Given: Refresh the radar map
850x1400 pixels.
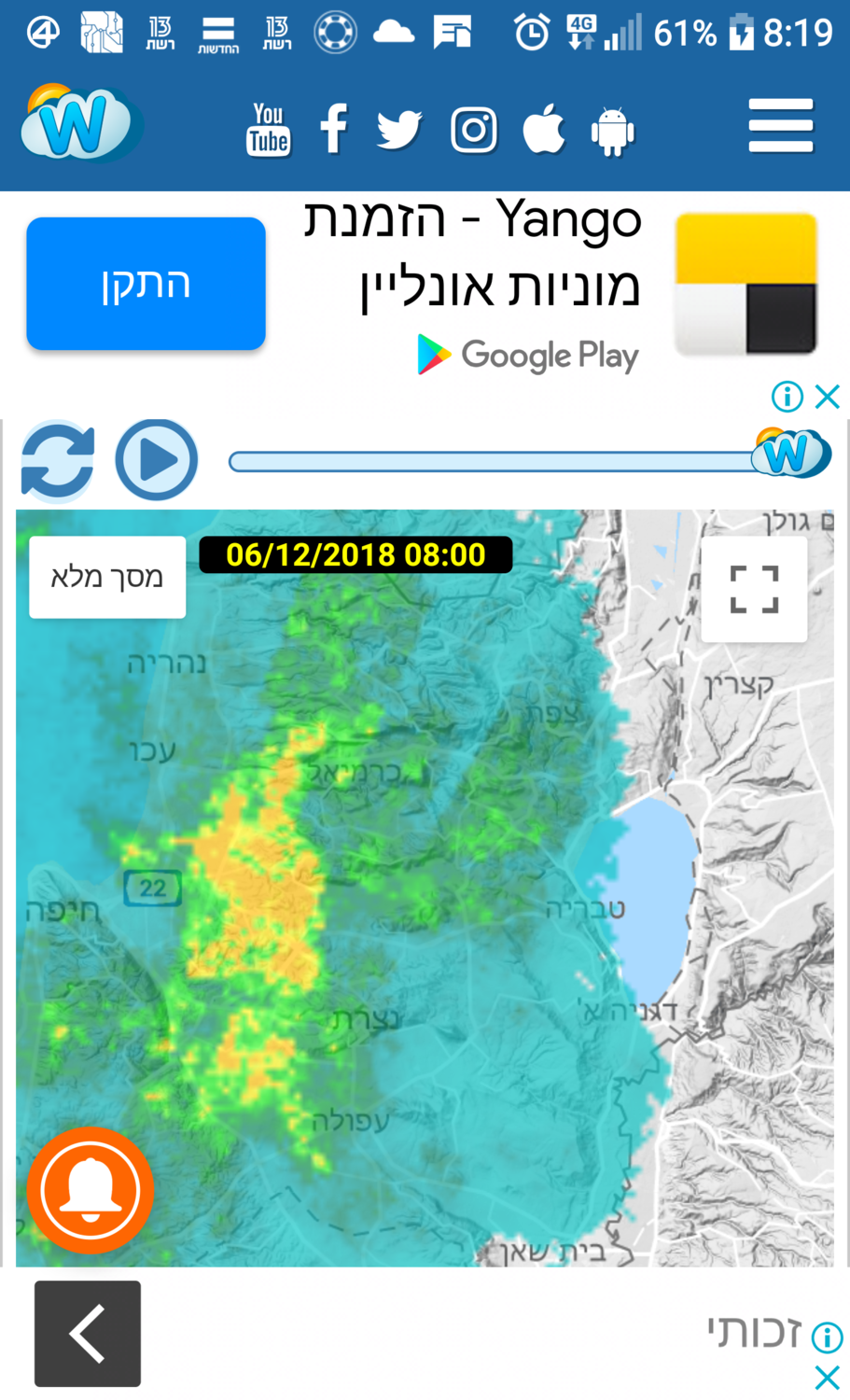Looking at the screenshot, I should pos(58,460).
